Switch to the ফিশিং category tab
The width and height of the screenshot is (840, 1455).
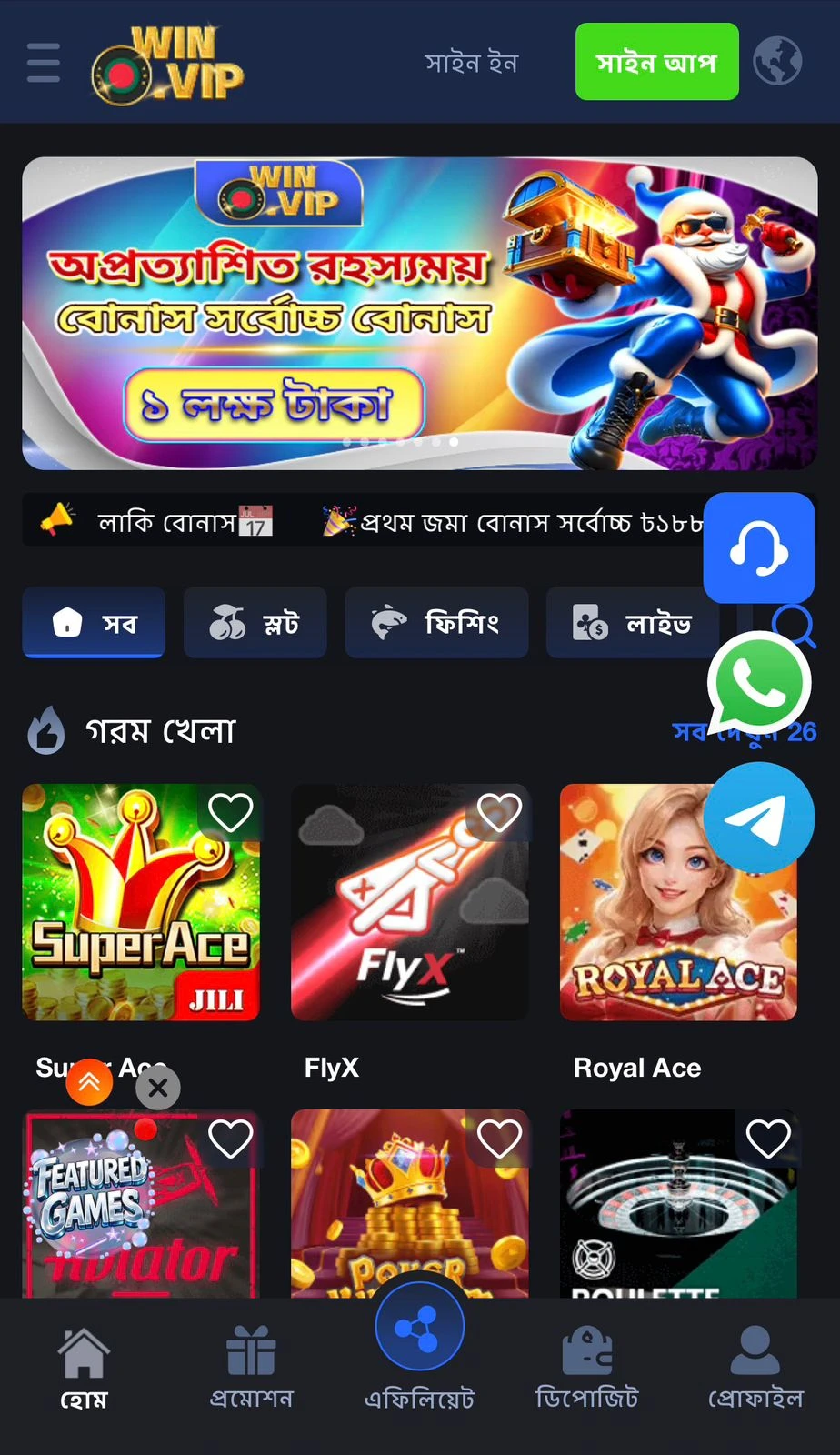click(x=436, y=623)
